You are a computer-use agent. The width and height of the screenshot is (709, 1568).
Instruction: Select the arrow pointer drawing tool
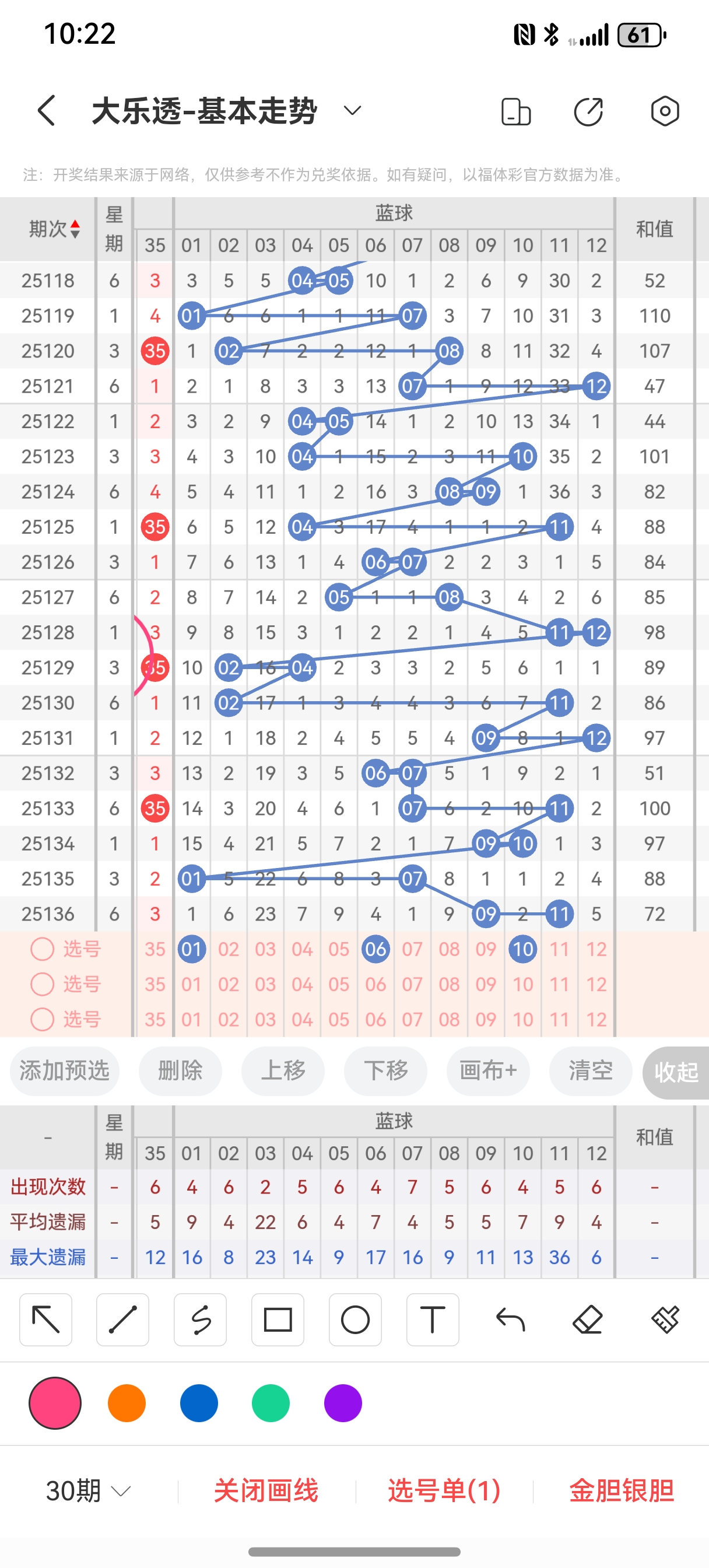pyautogui.click(x=45, y=1319)
